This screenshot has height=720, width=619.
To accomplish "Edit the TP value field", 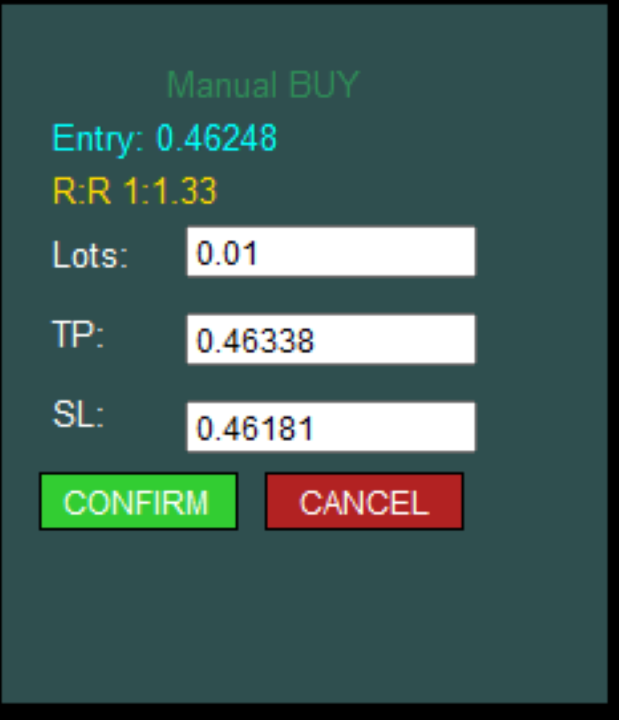I will pyautogui.click(x=330, y=340).
